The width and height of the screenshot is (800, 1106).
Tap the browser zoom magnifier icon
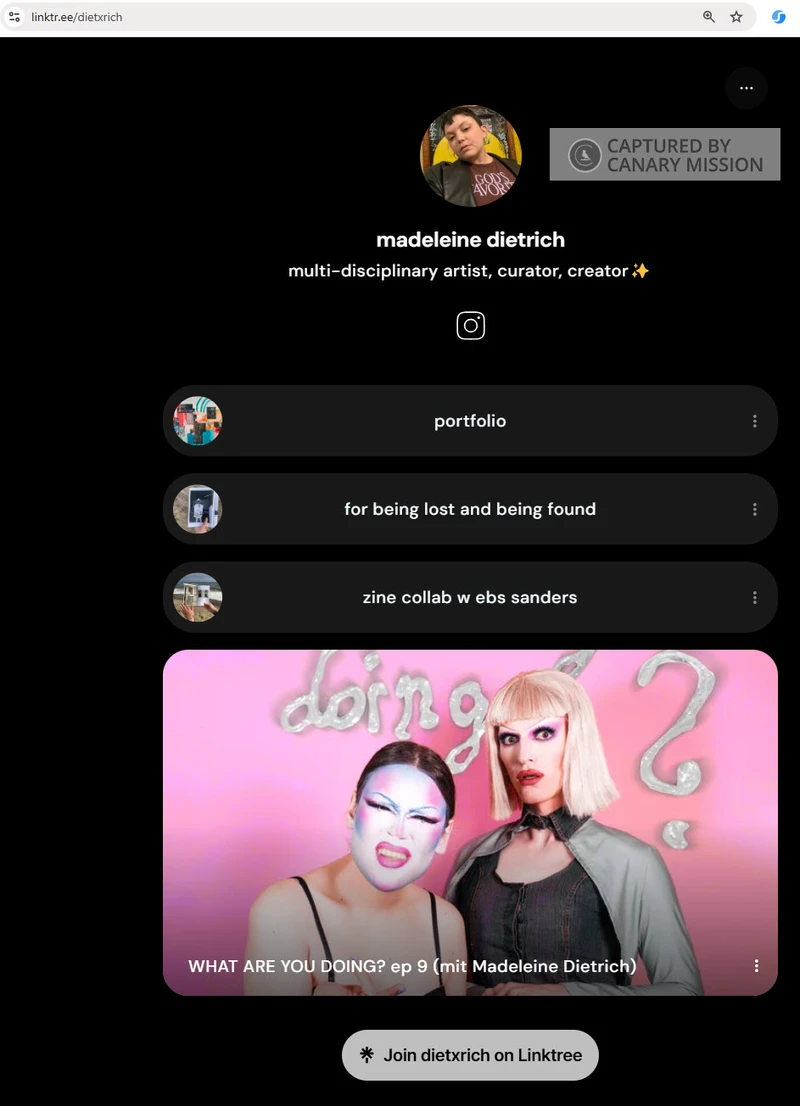pos(709,17)
